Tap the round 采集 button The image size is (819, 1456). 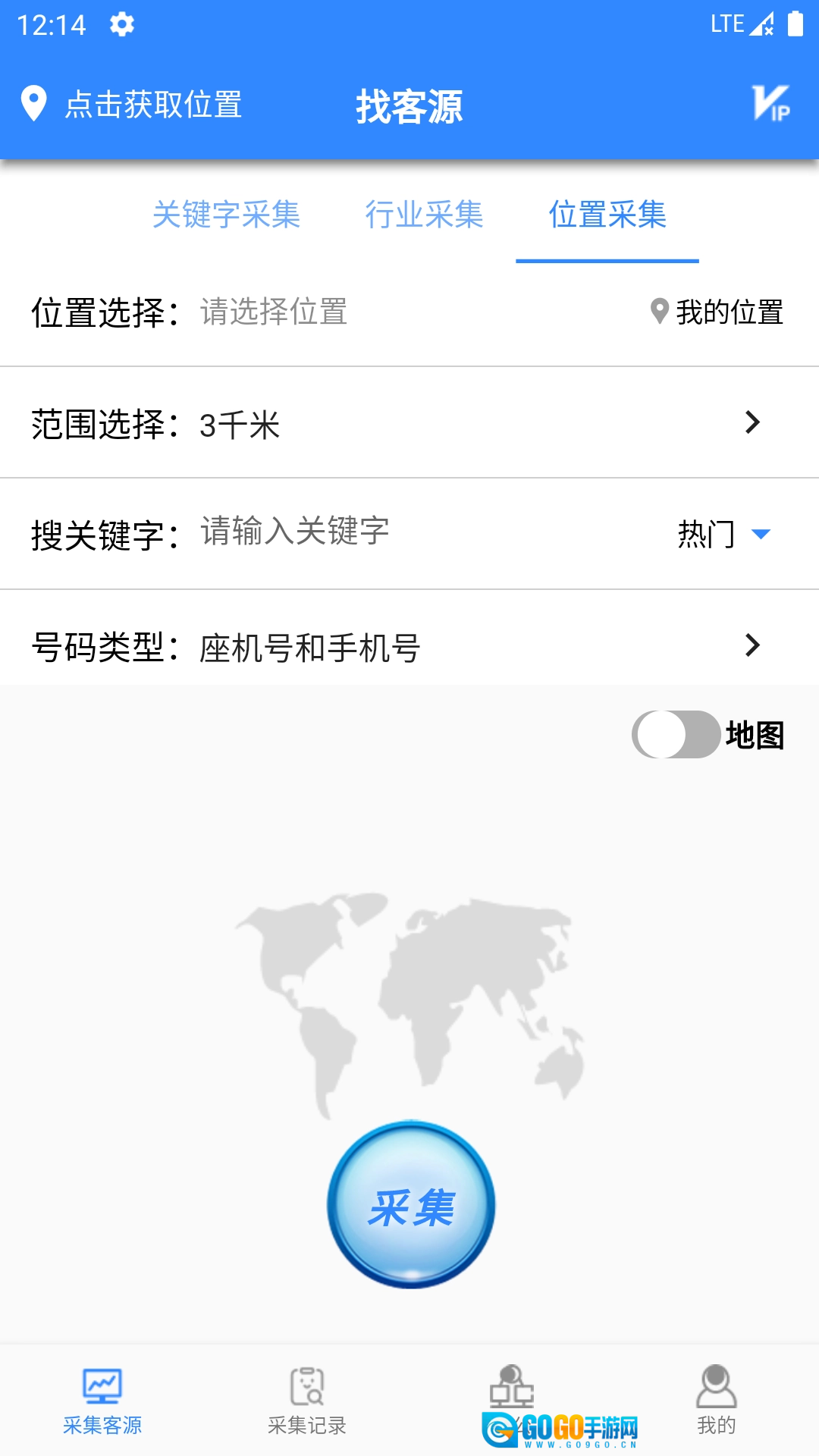pos(411,1204)
